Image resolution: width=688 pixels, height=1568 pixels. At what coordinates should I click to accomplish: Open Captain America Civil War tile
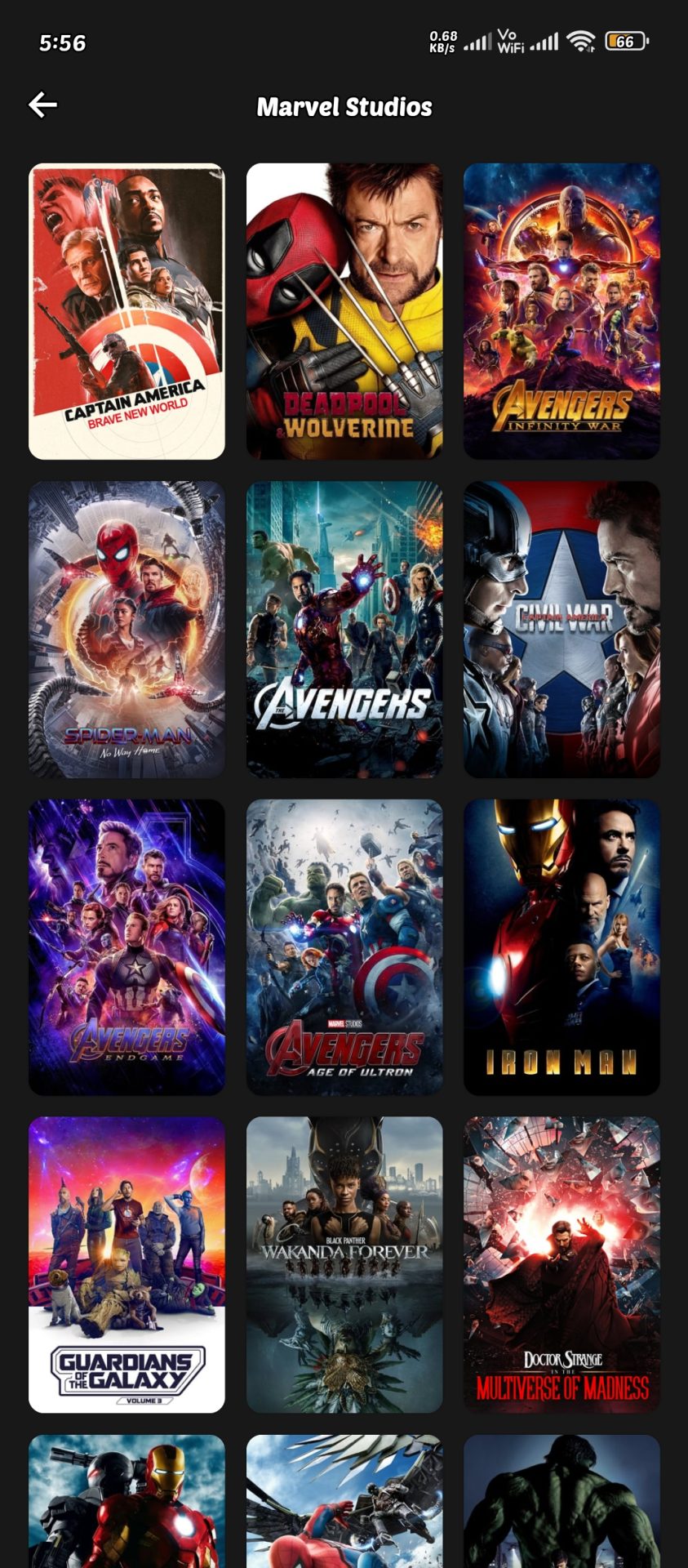(561, 629)
